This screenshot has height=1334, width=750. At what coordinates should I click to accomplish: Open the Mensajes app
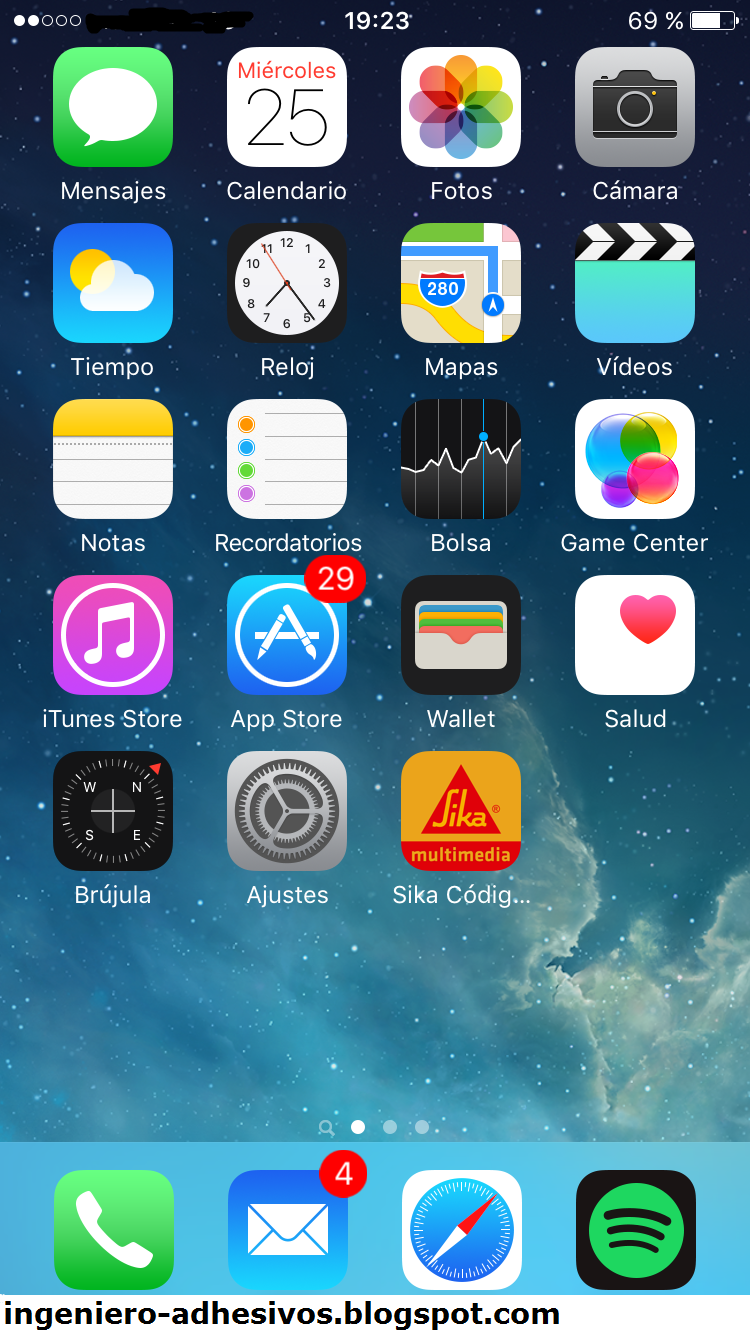(x=113, y=107)
